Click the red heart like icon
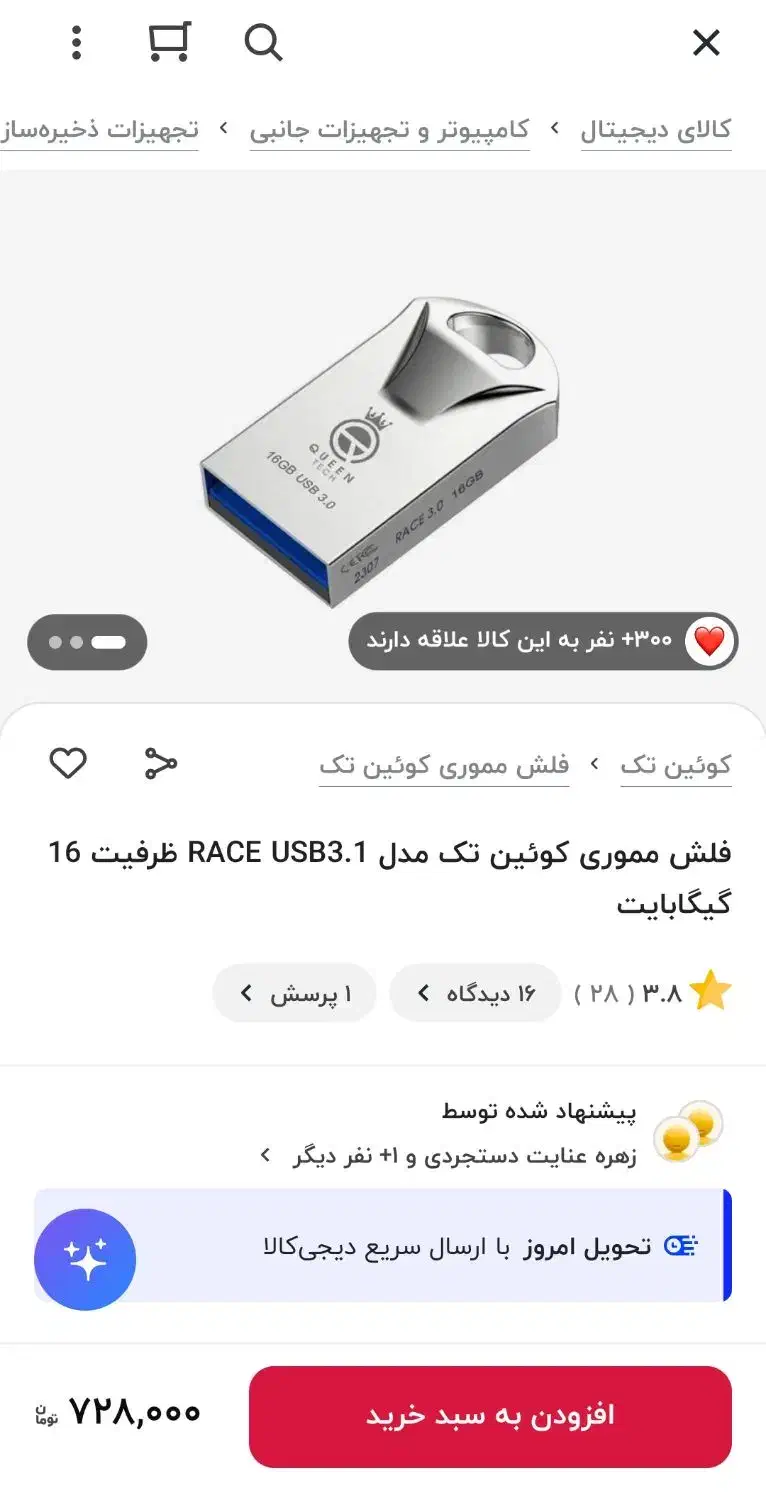 tap(707, 641)
